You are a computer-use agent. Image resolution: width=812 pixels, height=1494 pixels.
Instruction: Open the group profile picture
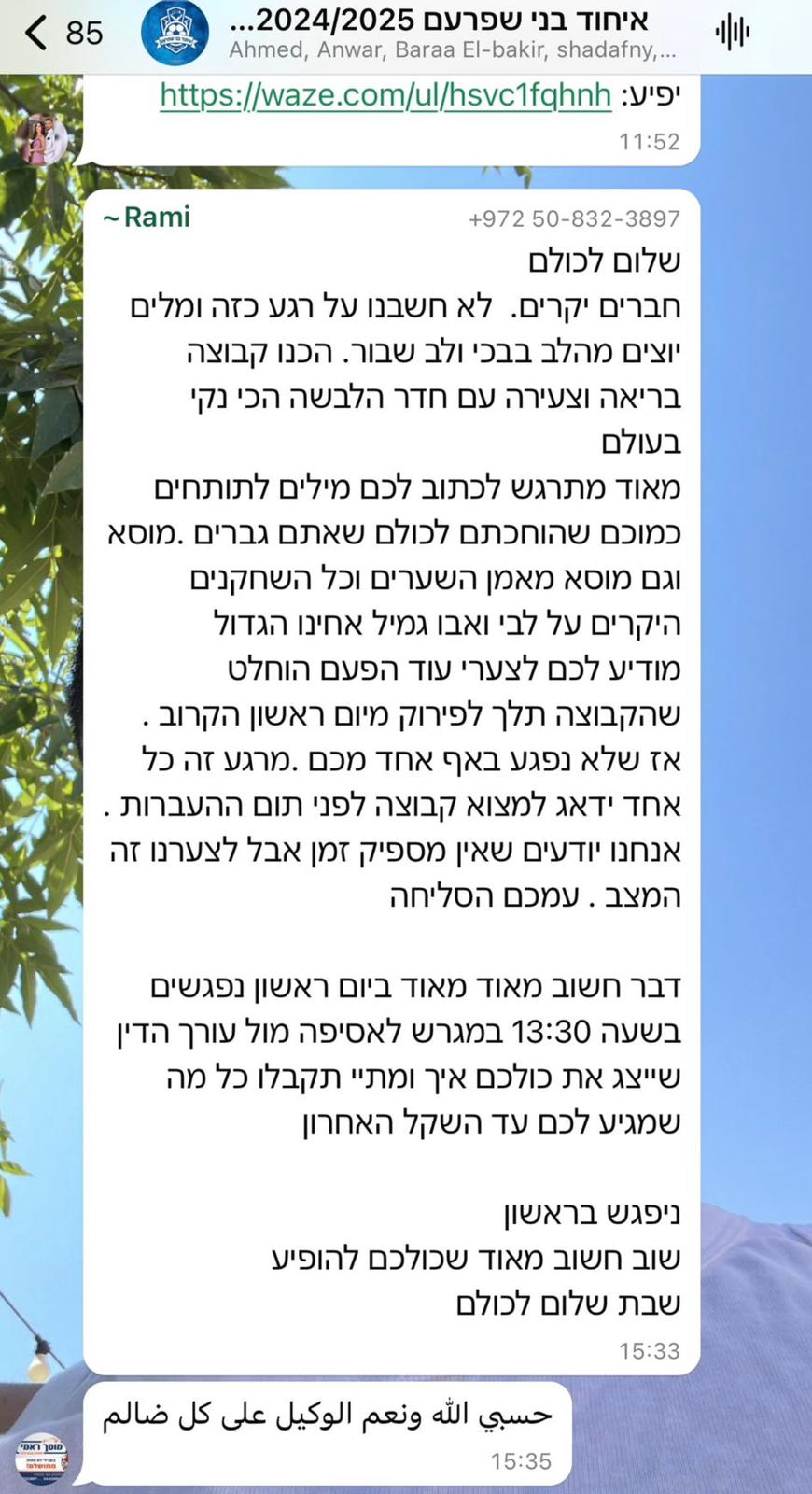(x=175, y=34)
